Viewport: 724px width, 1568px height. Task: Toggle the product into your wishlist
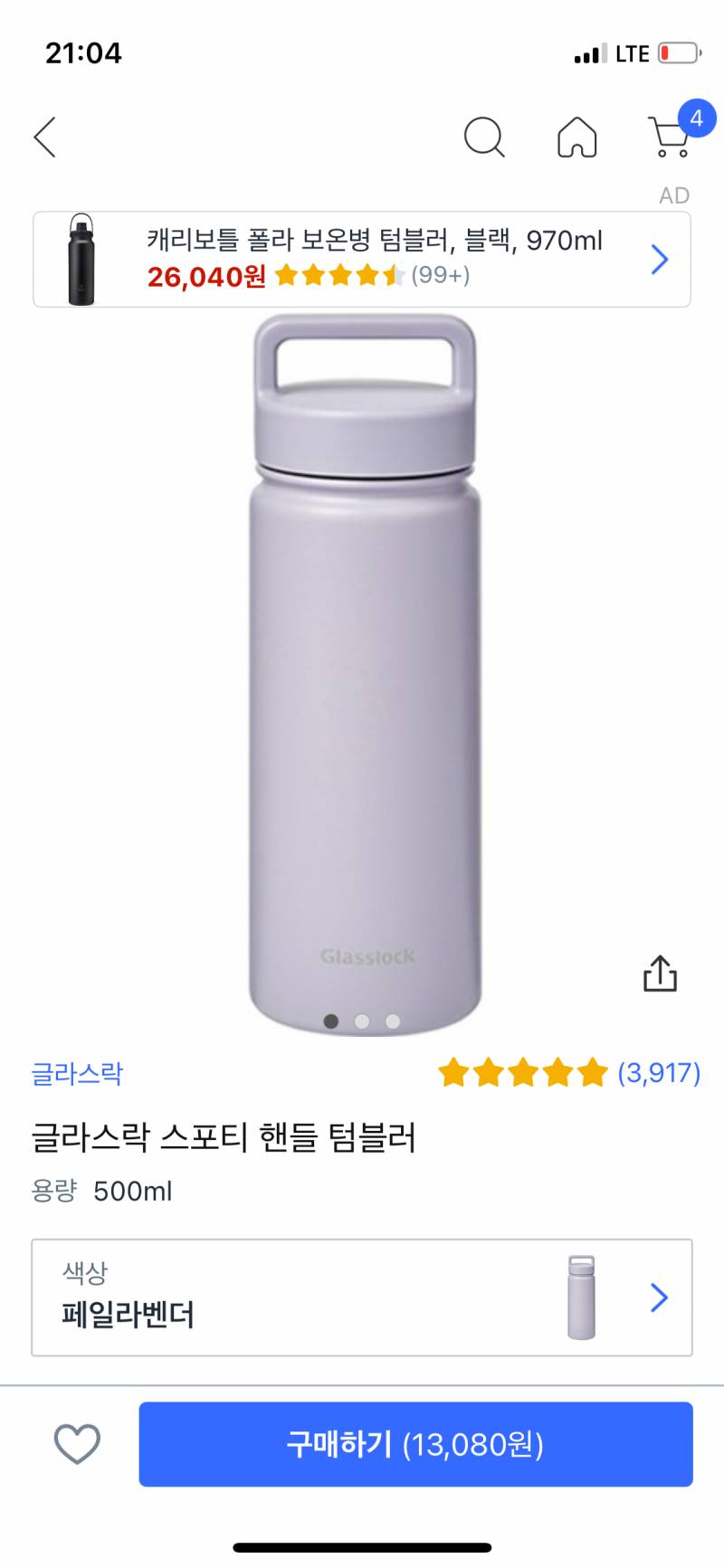tap(74, 1444)
